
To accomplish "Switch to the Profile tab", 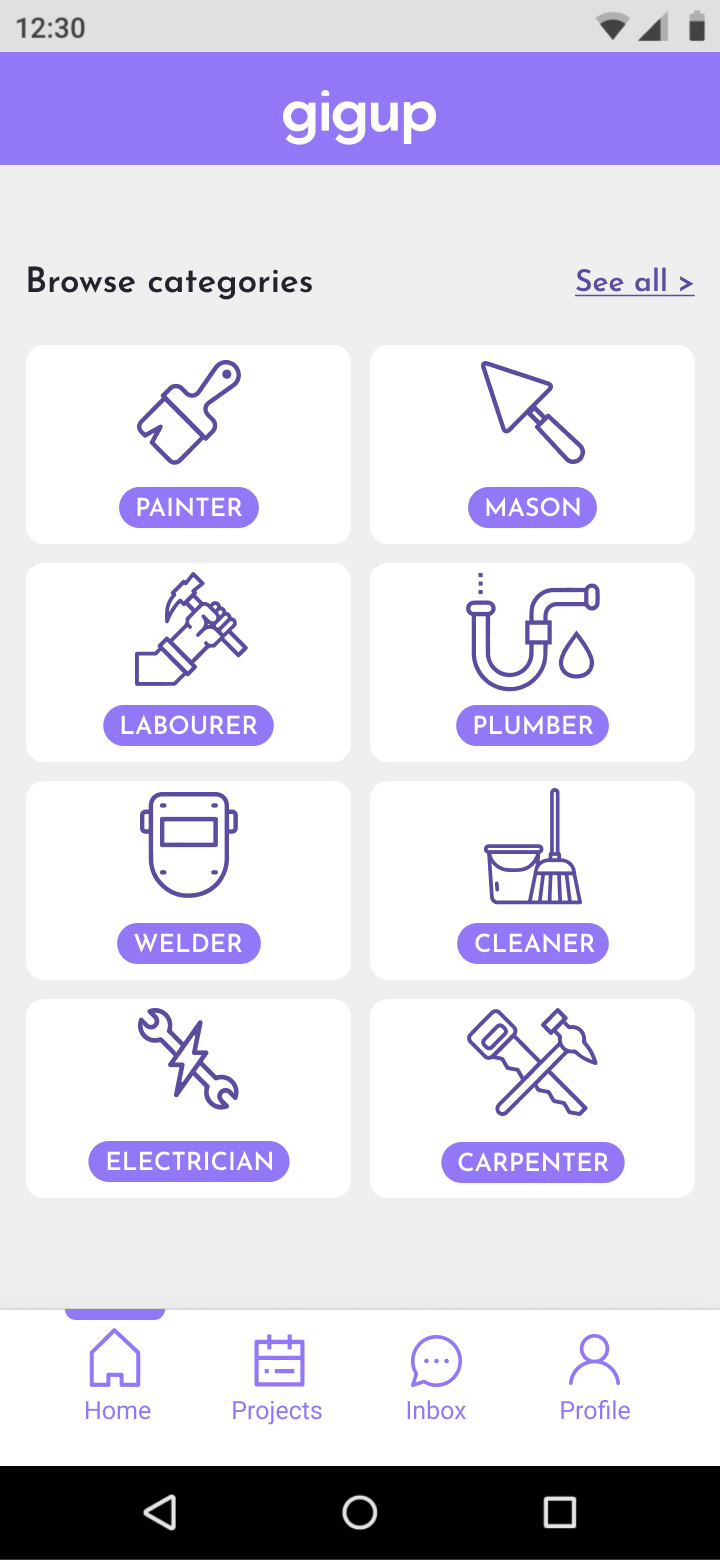I will (595, 1377).
